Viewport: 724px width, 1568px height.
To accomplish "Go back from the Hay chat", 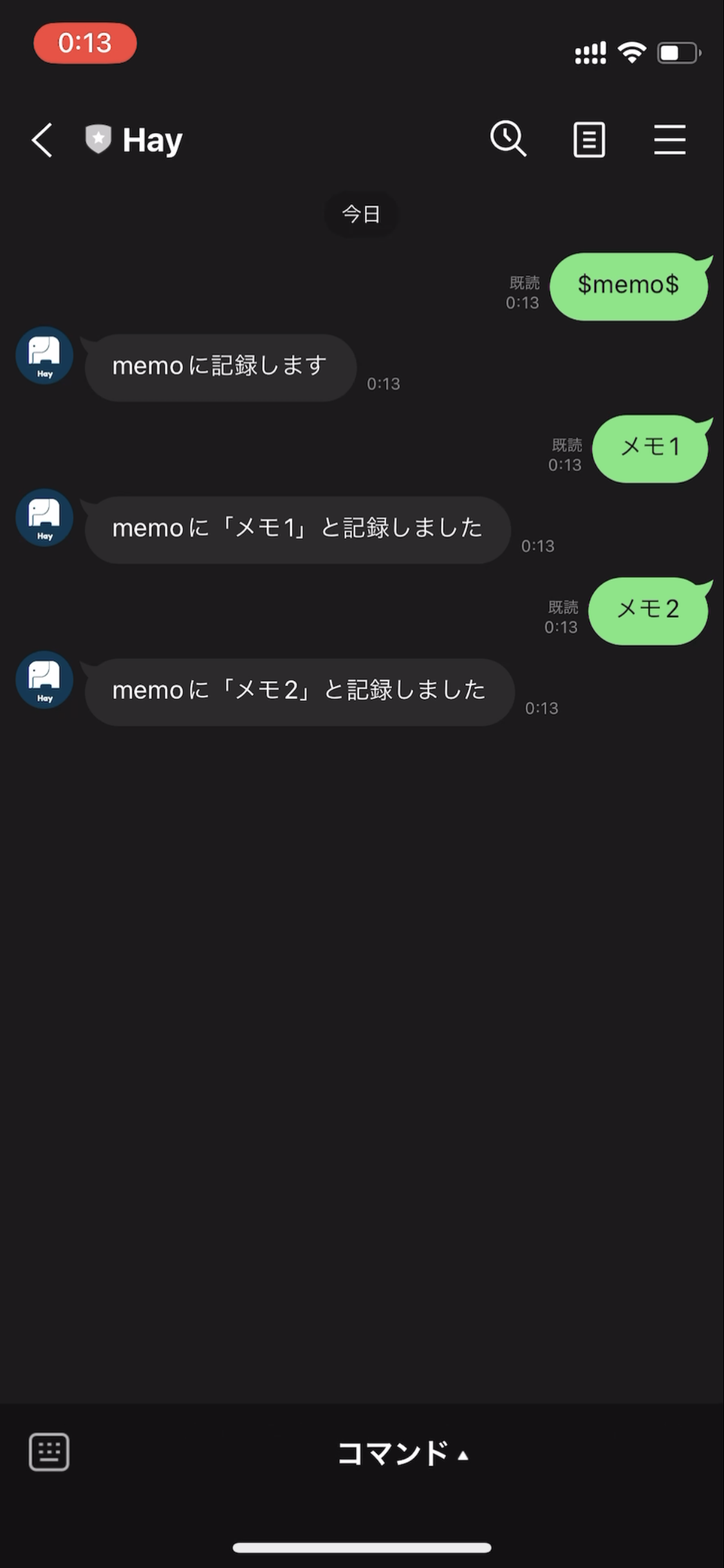I will click(42, 140).
